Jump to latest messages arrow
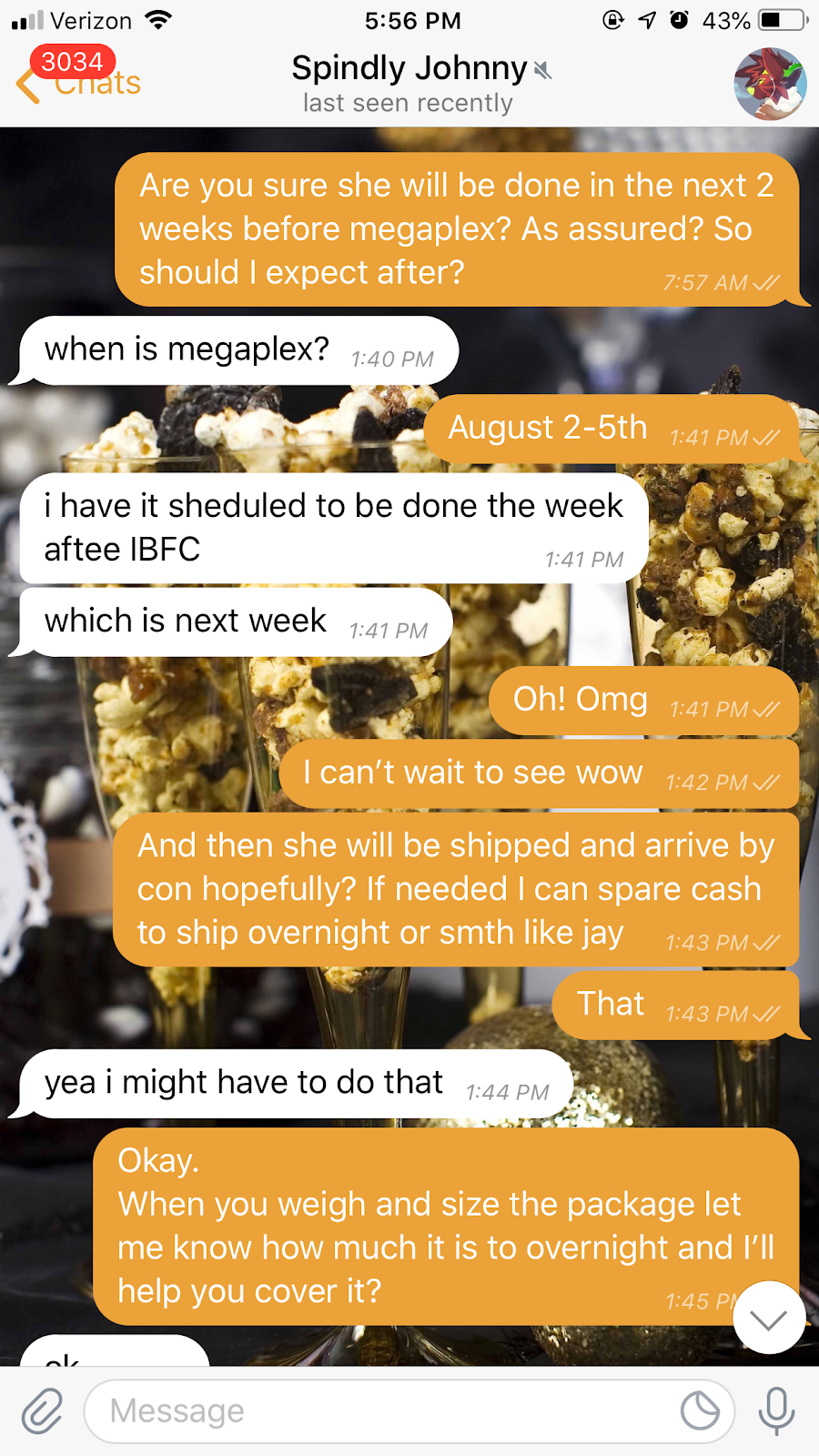This screenshot has height=1456, width=819. [769, 1318]
